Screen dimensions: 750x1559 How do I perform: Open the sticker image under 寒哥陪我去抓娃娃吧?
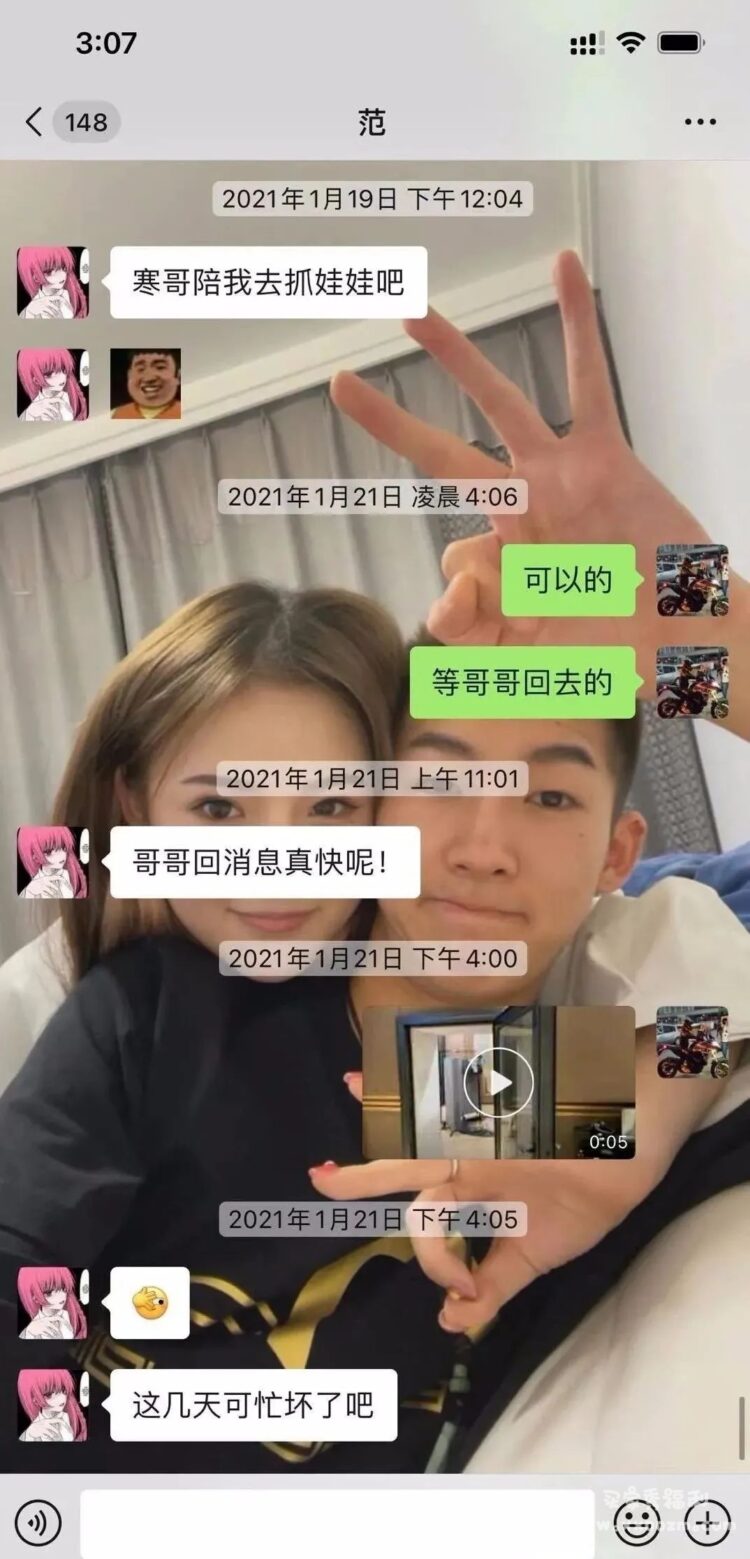click(145, 384)
